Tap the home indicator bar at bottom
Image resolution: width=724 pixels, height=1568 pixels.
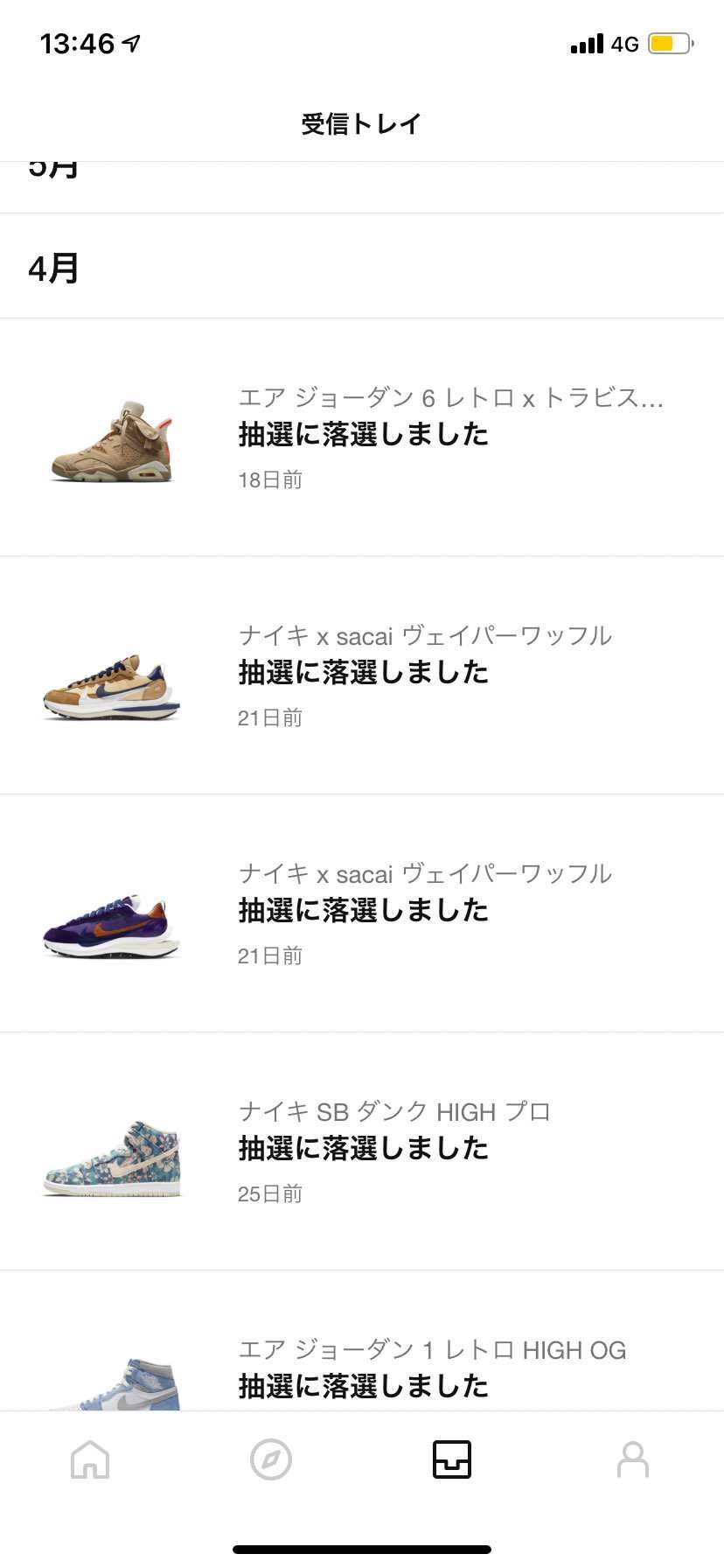pos(362,1550)
